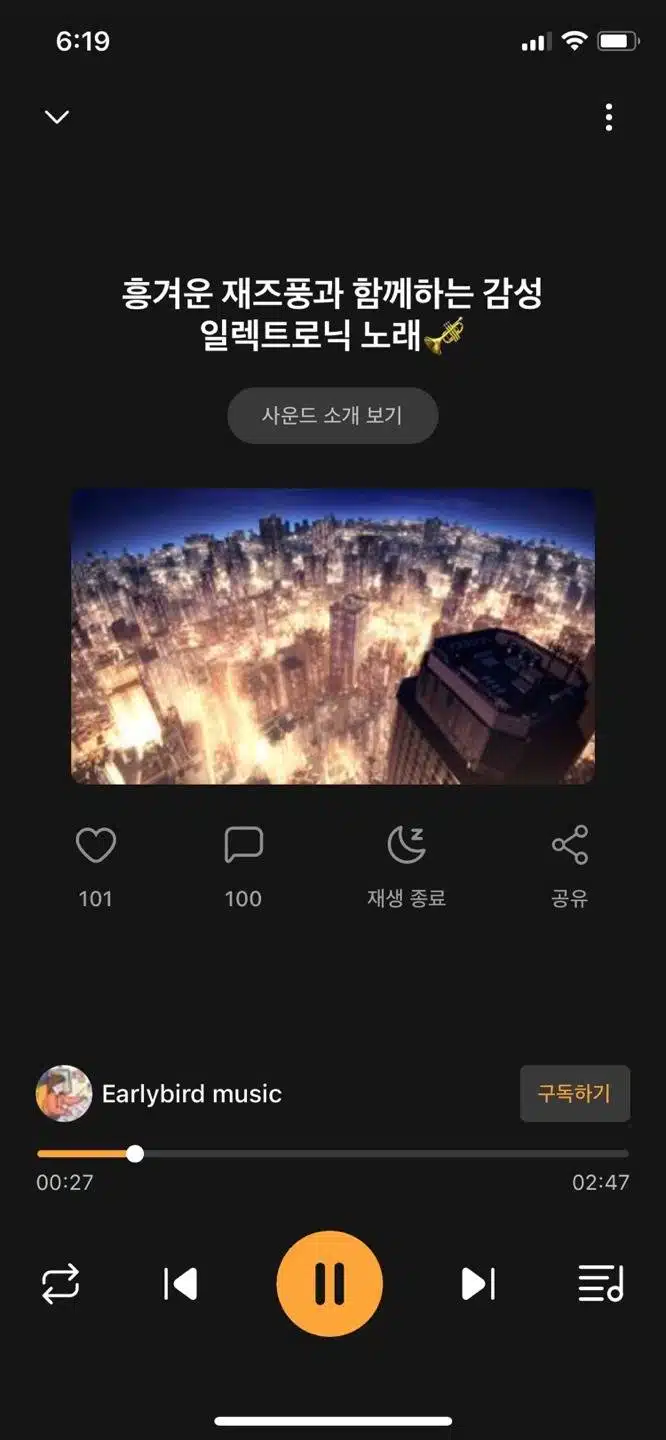Tap the 사운드 소개 보기 button
Screen dimensions: 666x1440
point(332,415)
